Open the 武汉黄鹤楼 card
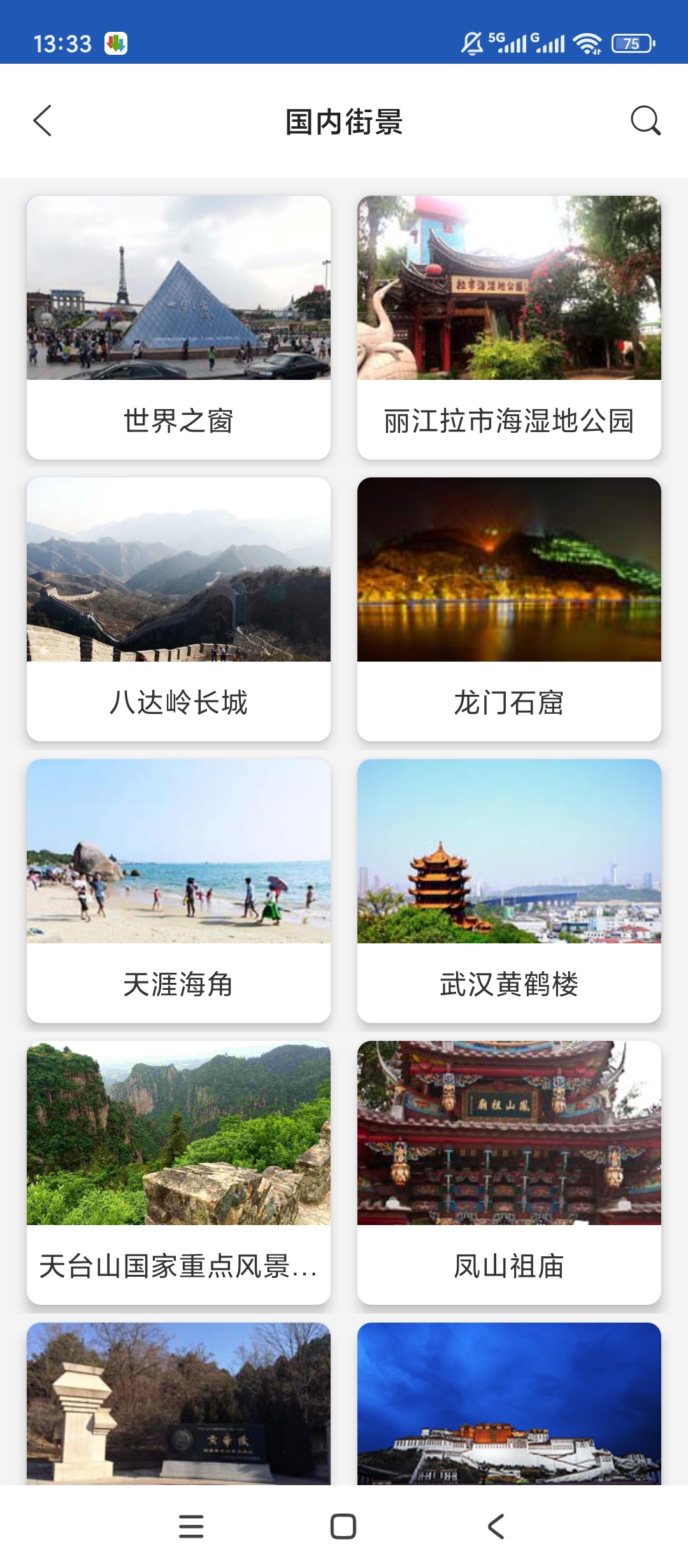 pos(509,891)
